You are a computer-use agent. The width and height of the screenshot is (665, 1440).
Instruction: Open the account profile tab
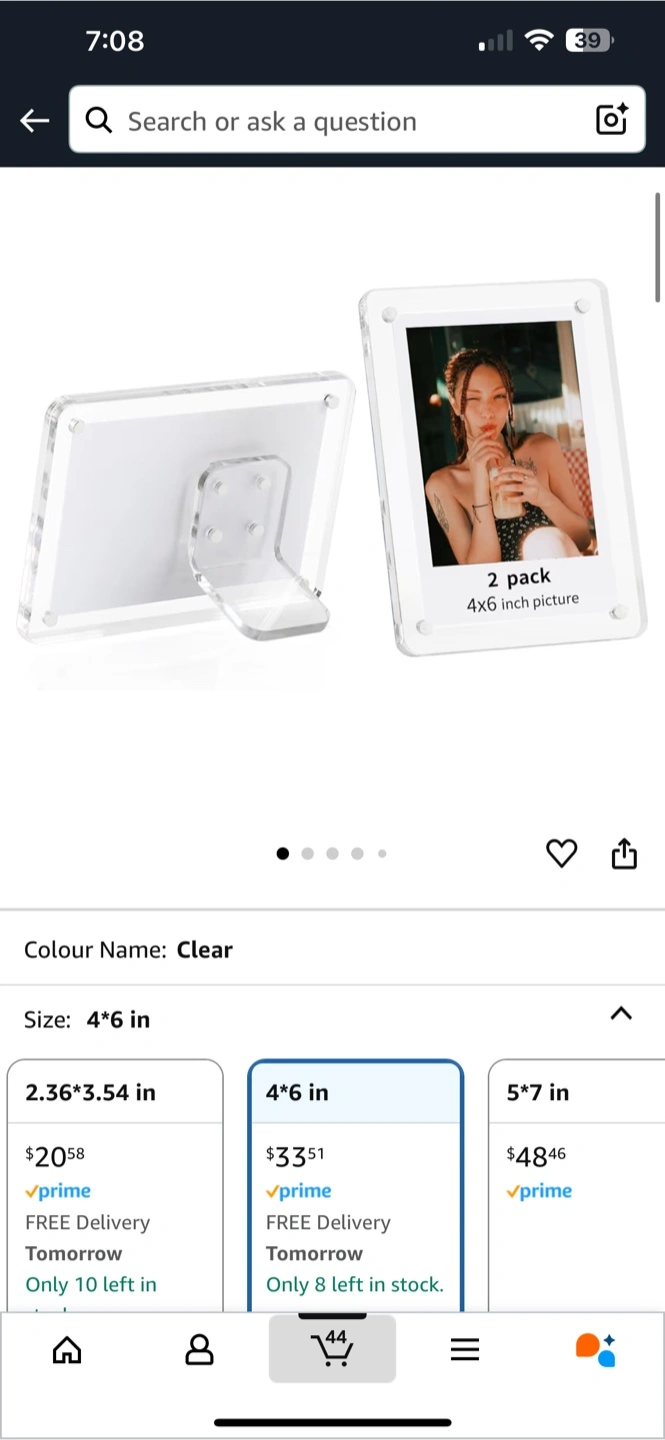coord(199,1349)
